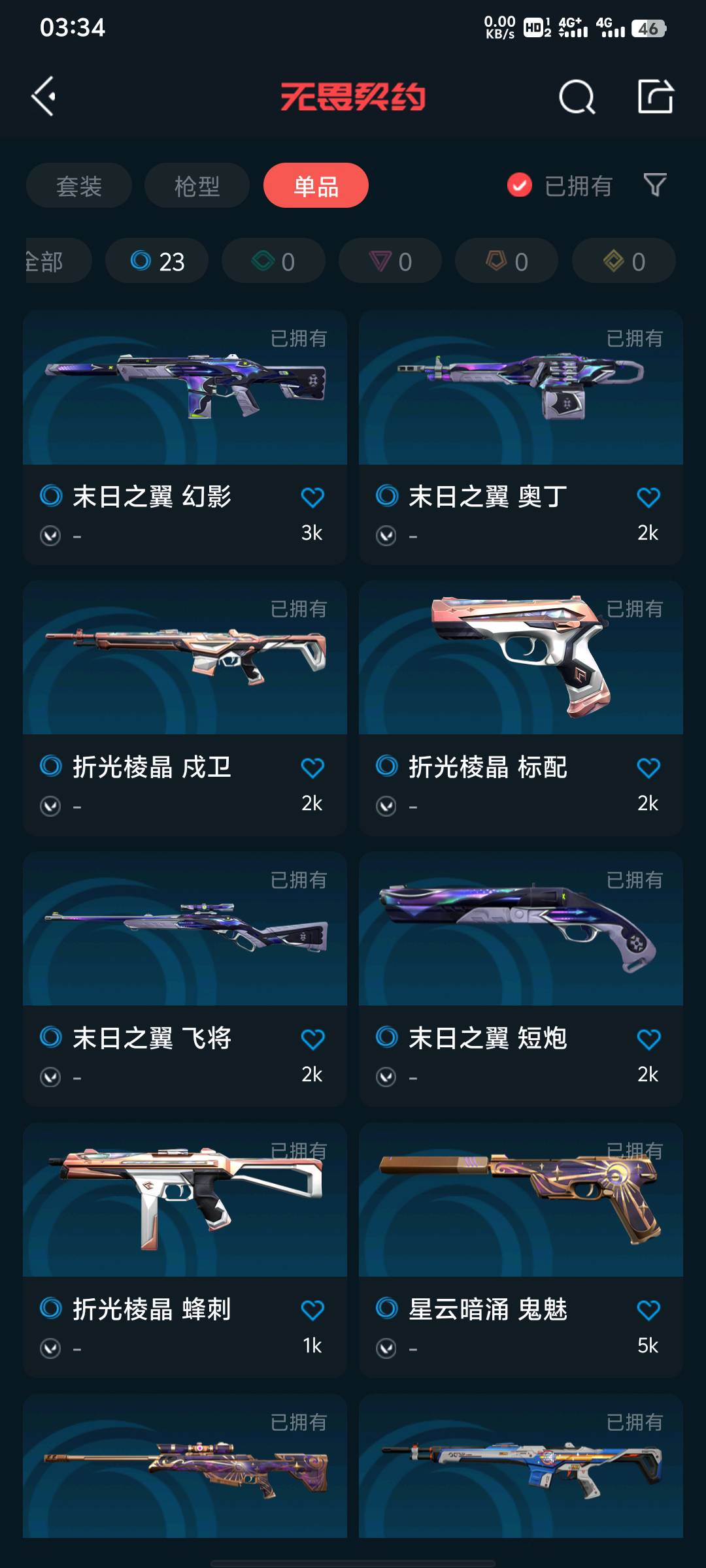
Task: Filter by the pink triangle tier chip
Action: 390,261
